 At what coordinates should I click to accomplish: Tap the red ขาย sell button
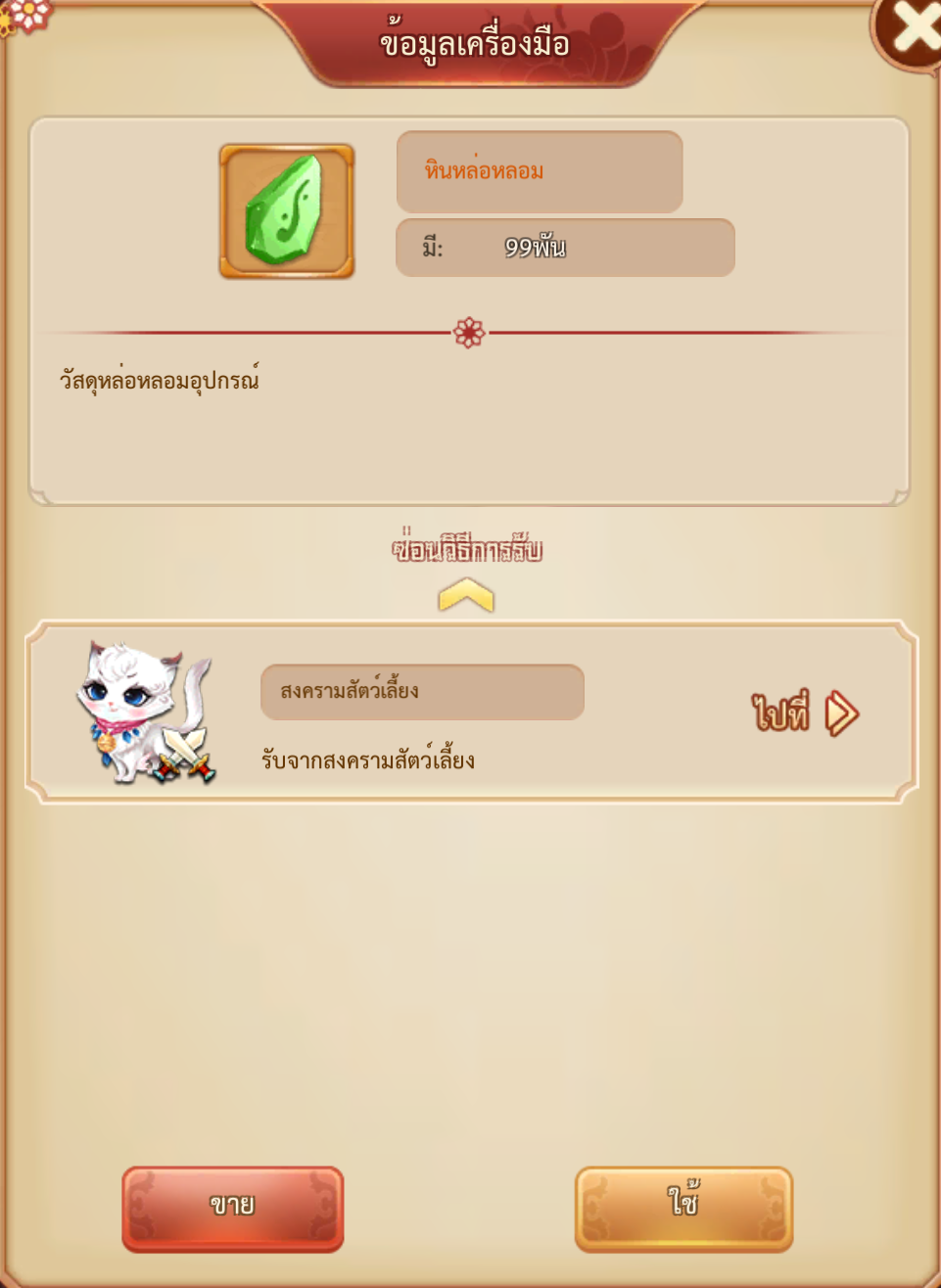233,1208
